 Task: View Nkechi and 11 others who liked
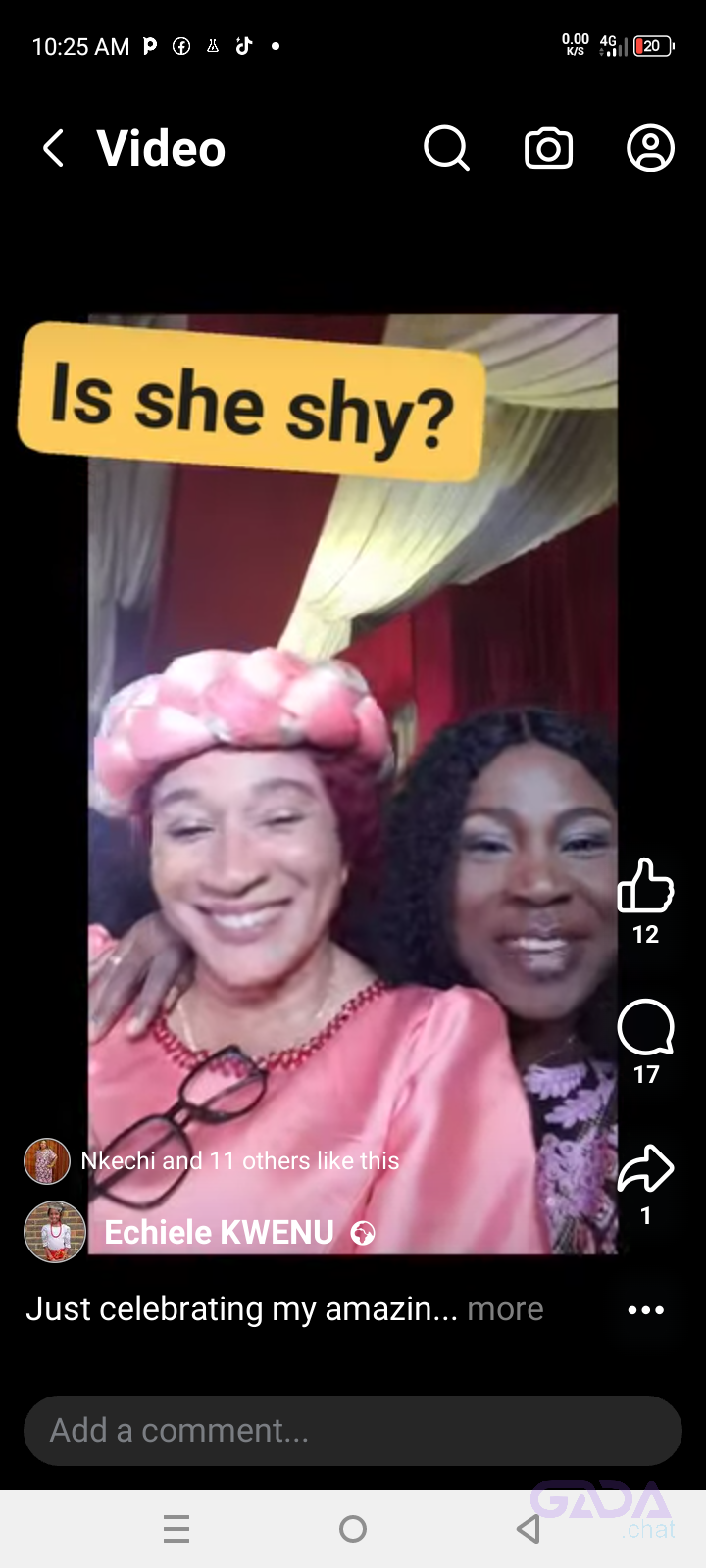(x=239, y=1161)
